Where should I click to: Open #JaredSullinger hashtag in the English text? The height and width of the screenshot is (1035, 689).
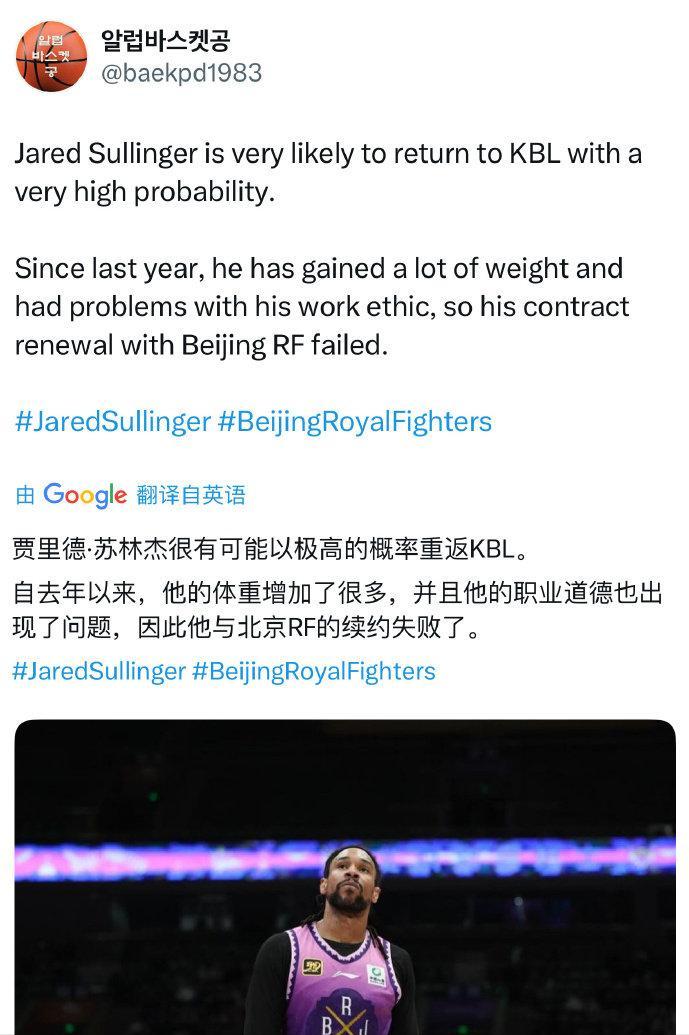(112, 421)
